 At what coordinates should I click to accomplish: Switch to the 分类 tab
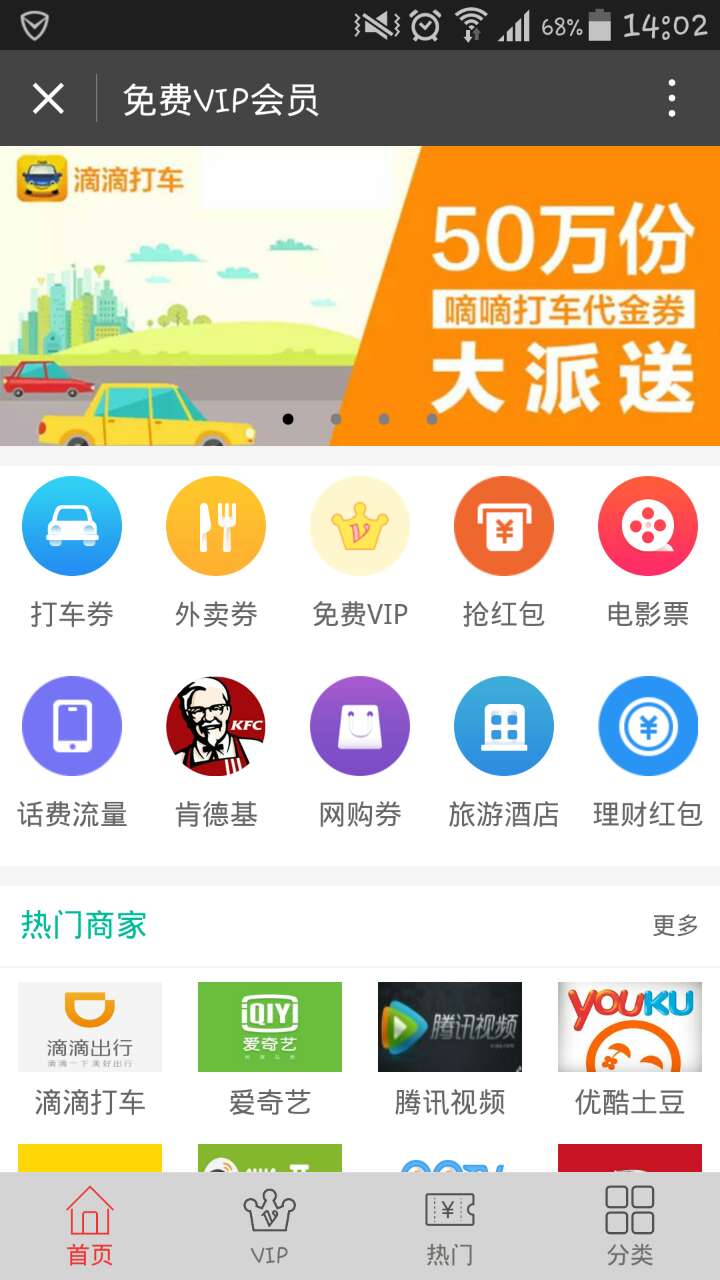(x=630, y=1225)
